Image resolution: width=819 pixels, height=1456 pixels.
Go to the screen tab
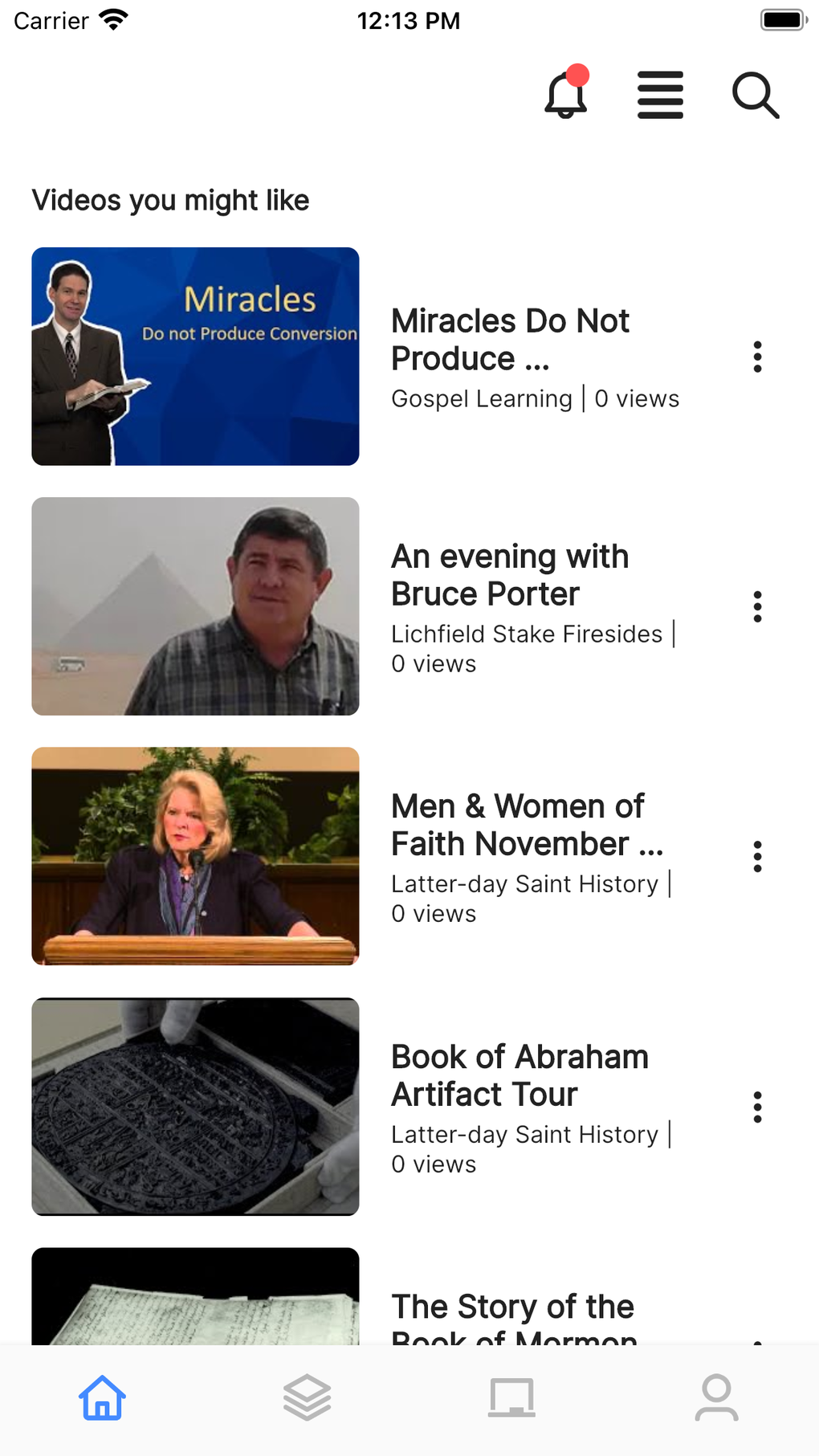(511, 1397)
